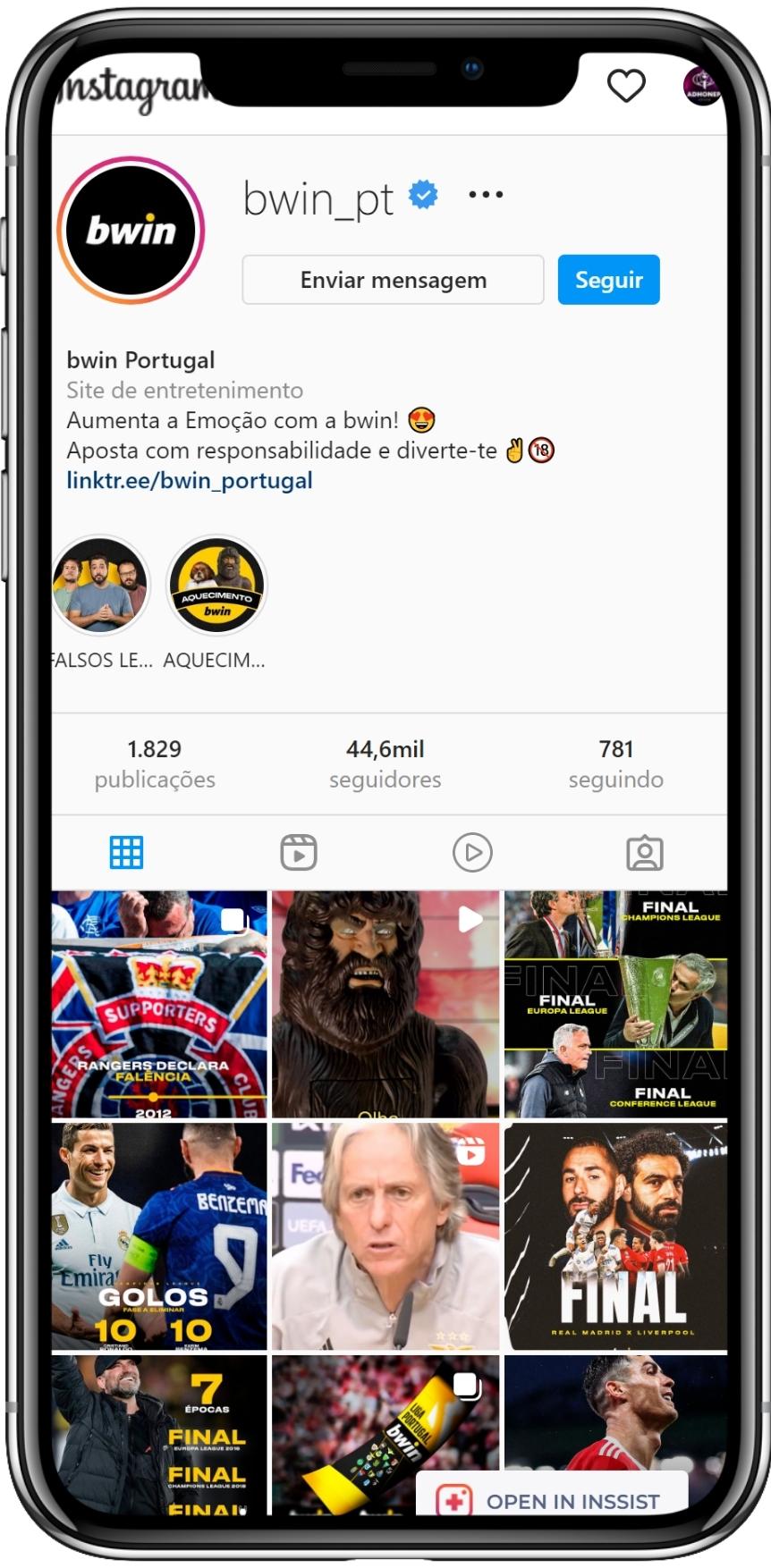771x1568 pixels.
Task: Open the Golos 10 10 Ronaldo Benzema post
Action: click(159, 1235)
